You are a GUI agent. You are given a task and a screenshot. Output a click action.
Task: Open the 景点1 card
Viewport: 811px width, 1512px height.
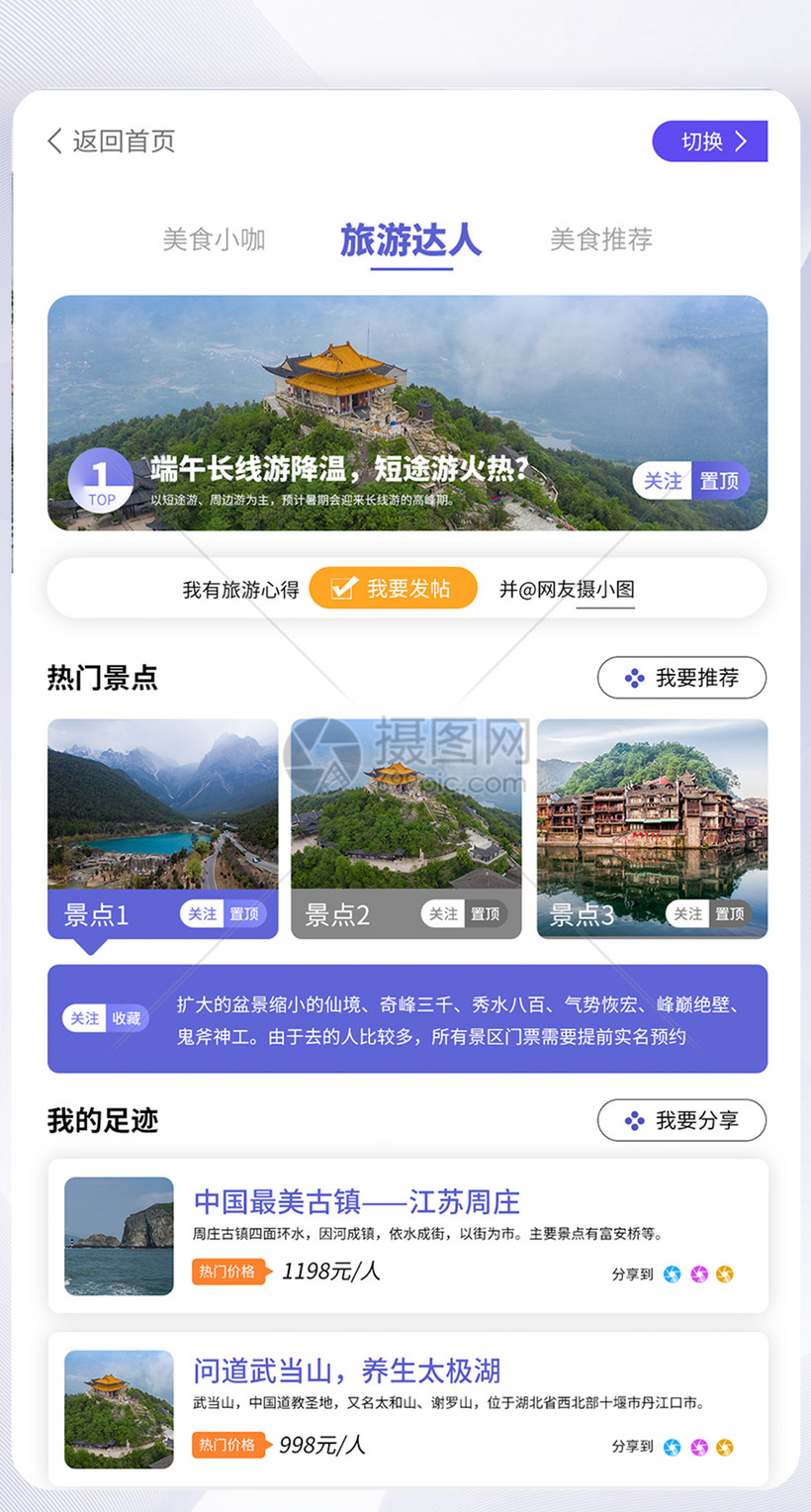pyautogui.click(x=163, y=828)
